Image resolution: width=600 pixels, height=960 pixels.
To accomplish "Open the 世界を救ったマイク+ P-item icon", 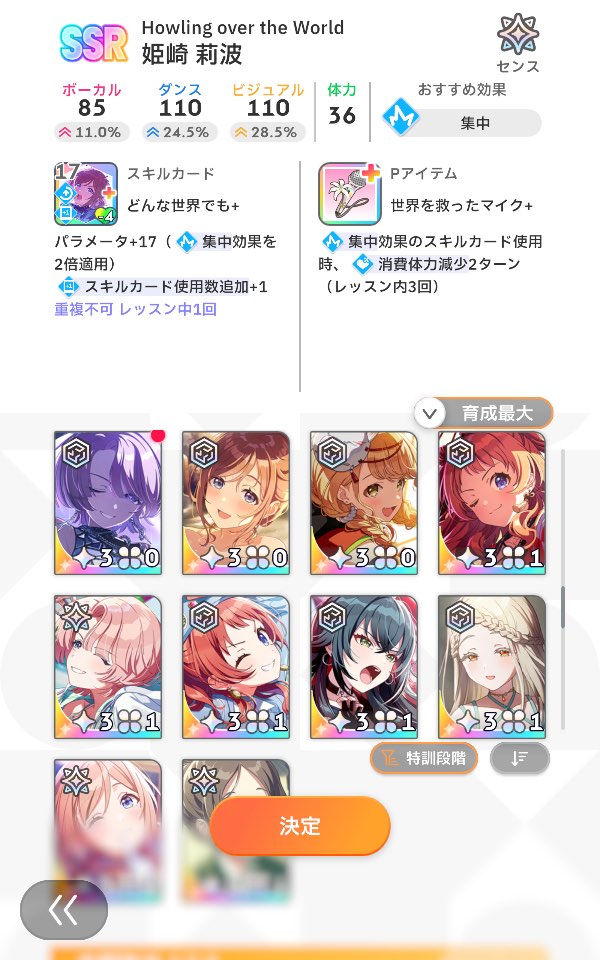I will [350, 195].
